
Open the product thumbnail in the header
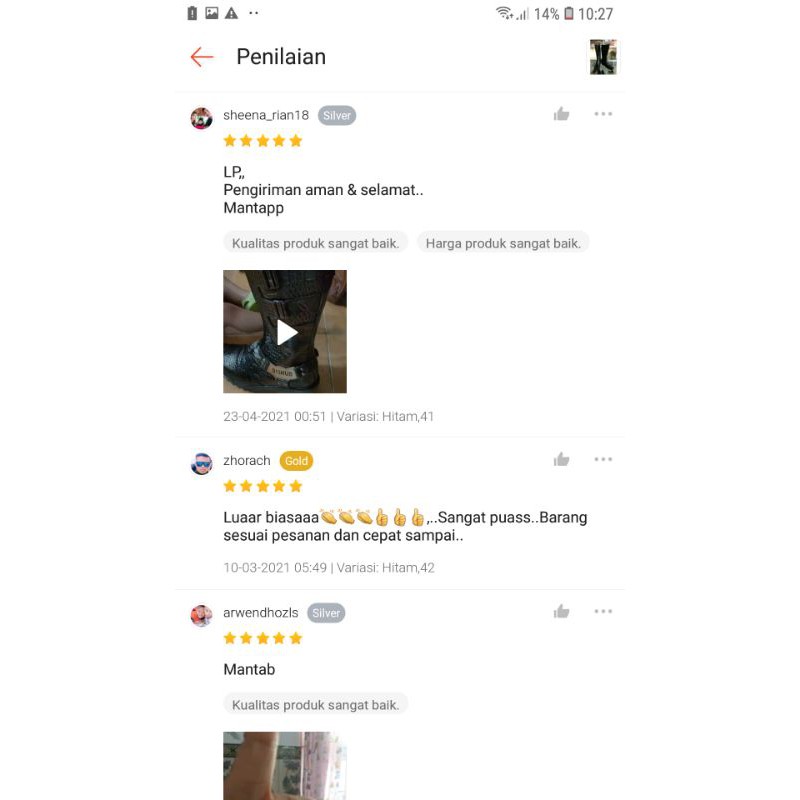point(603,57)
